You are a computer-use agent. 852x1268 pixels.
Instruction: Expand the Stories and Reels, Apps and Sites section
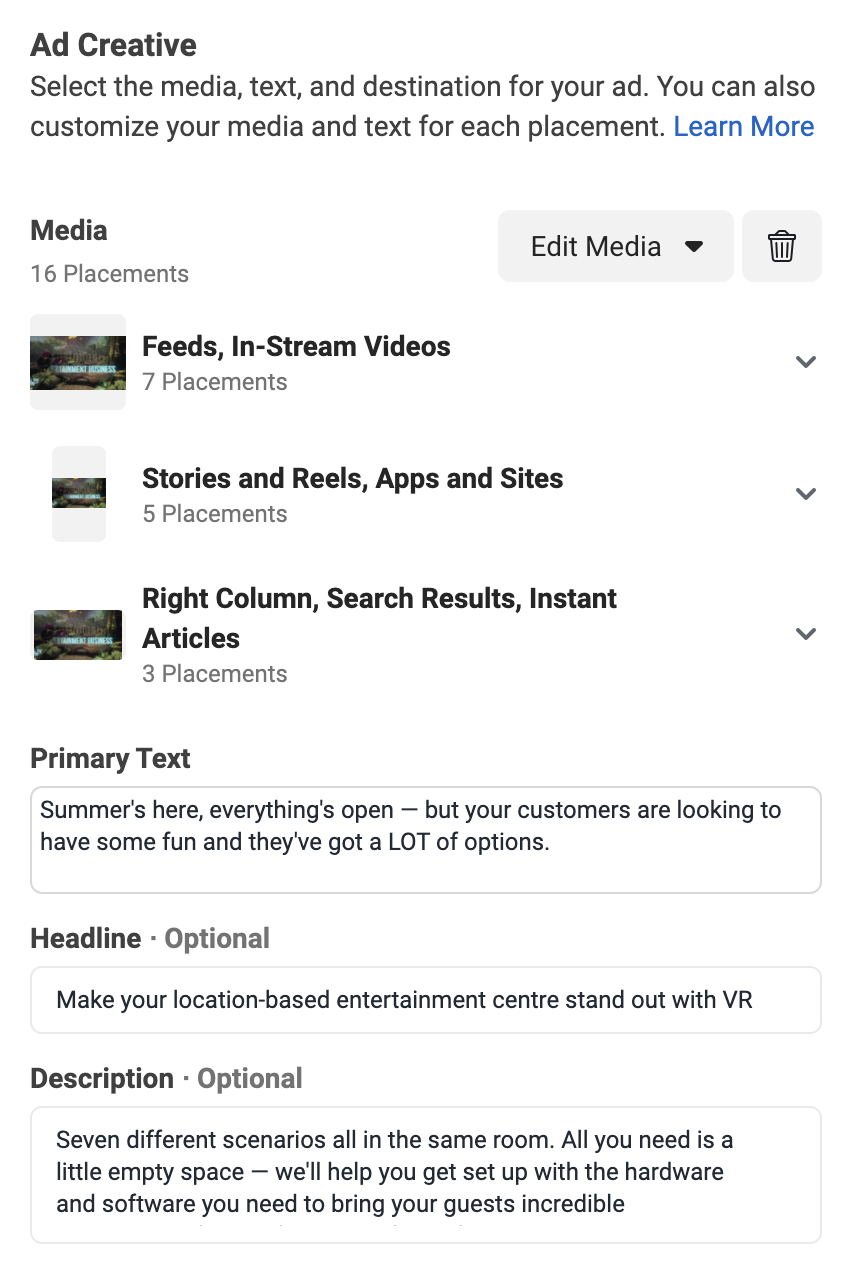pos(806,493)
